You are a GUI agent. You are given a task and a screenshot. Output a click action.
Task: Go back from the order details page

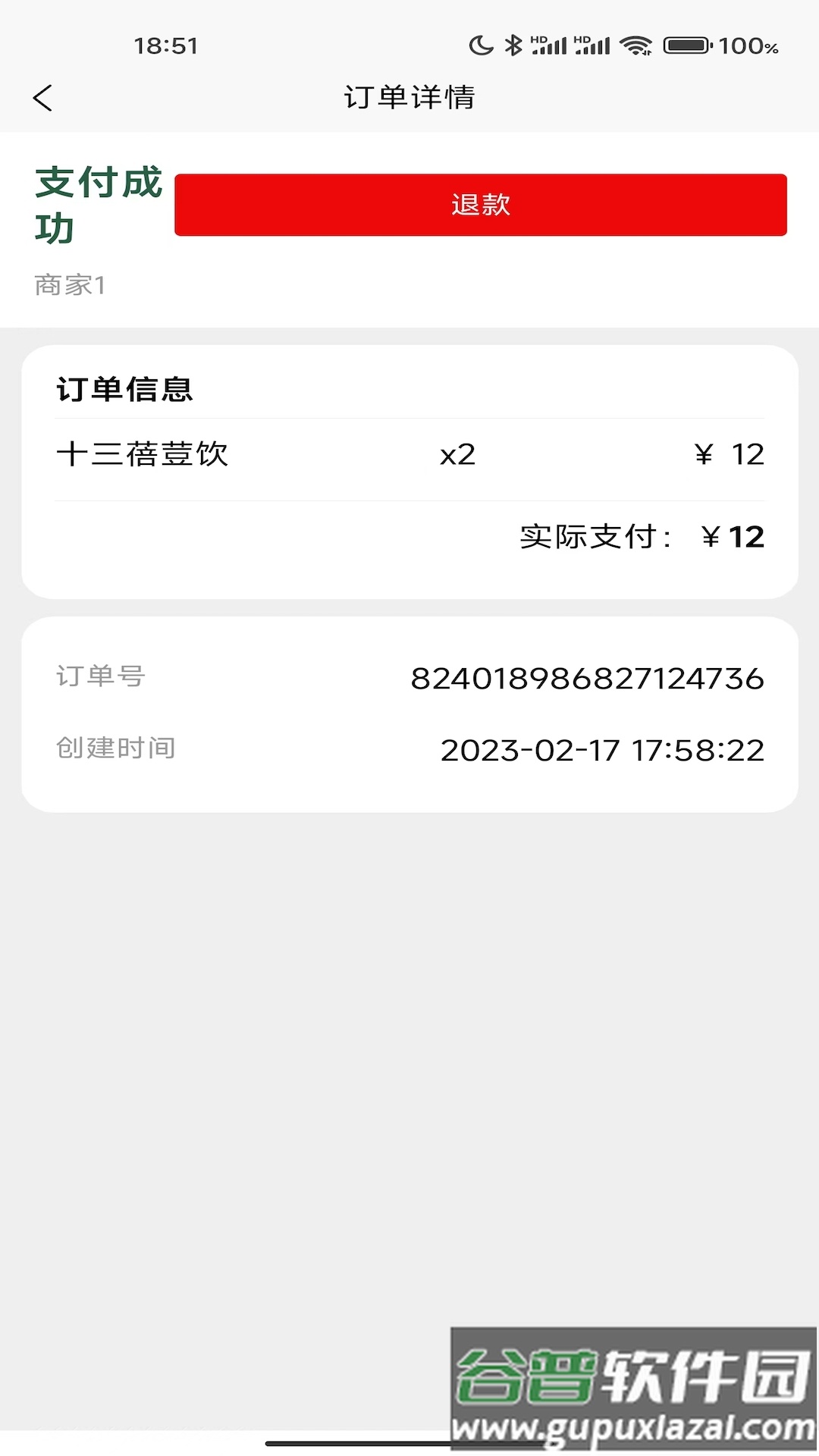[x=43, y=98]
